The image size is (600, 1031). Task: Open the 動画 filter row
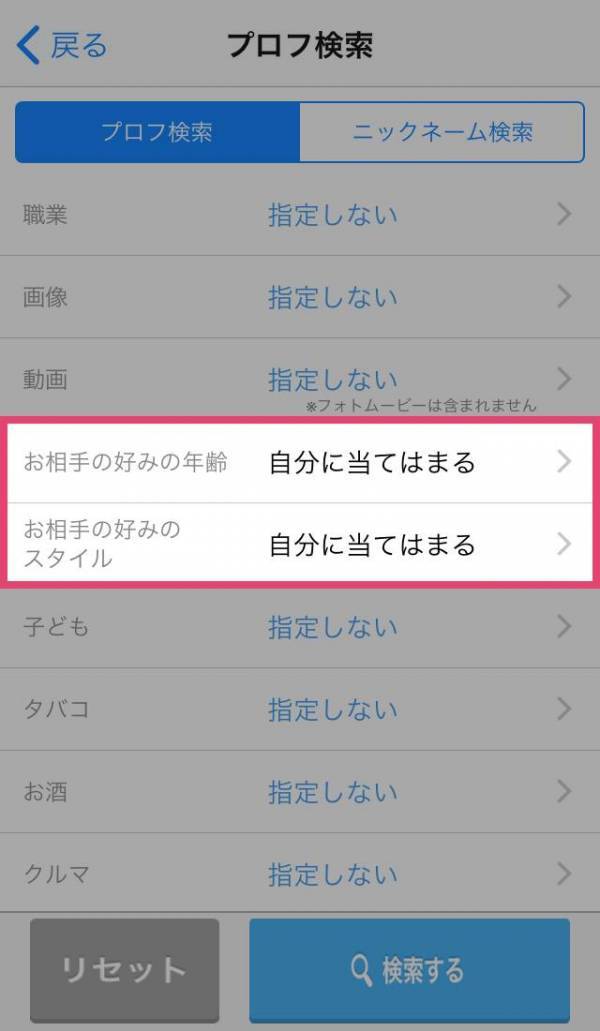coord(300,380)
